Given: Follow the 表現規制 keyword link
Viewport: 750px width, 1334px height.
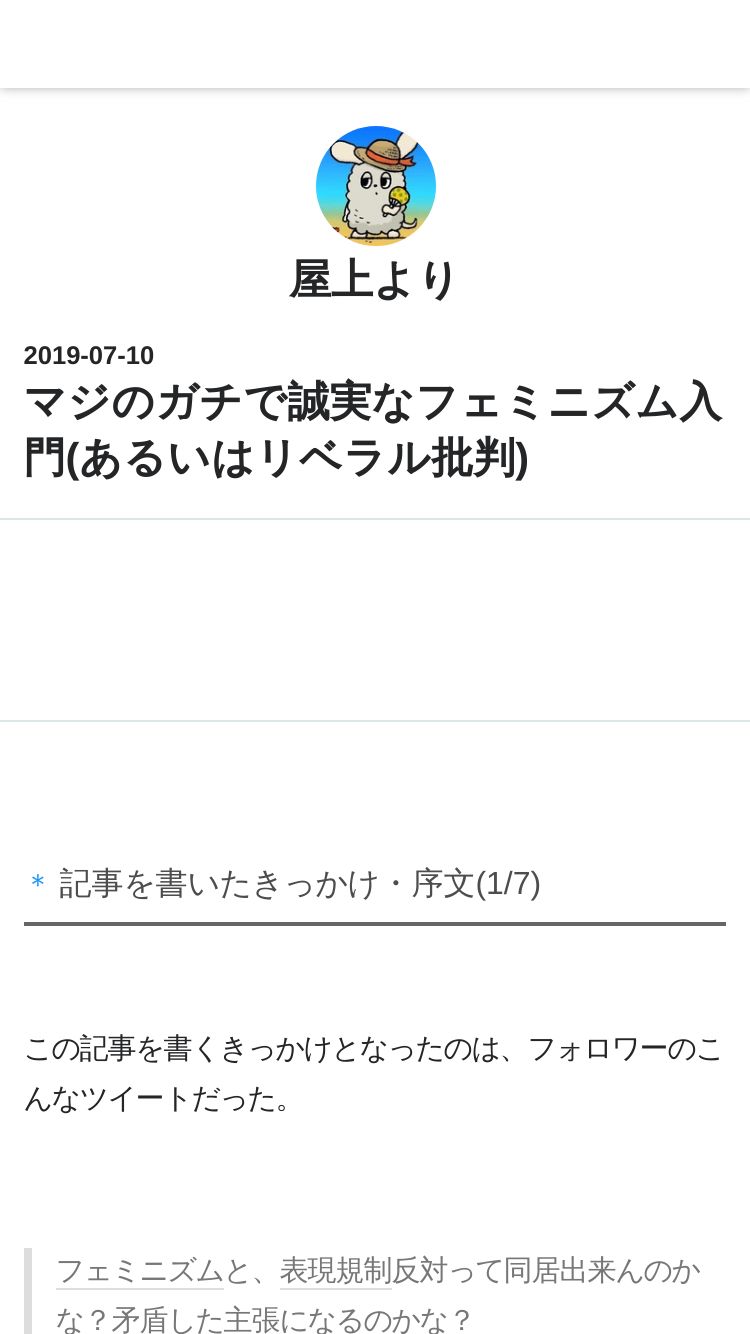Looking at the screenshot, I should 336,1271.
